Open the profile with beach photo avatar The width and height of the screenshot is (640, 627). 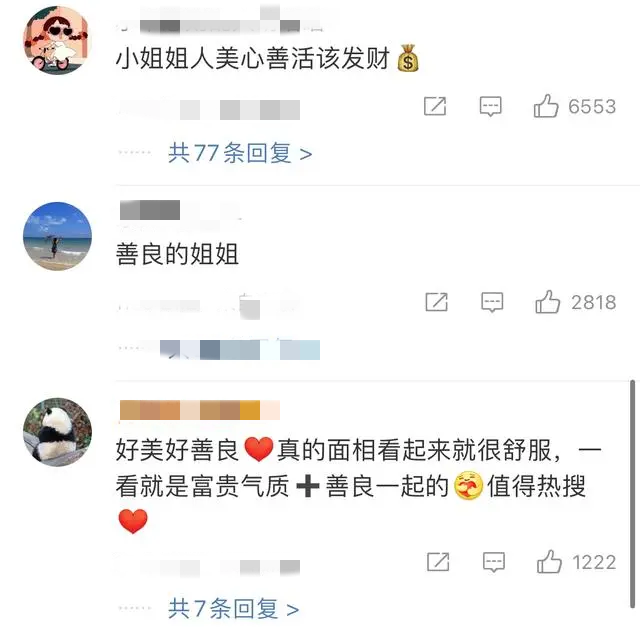pos(57,236)
